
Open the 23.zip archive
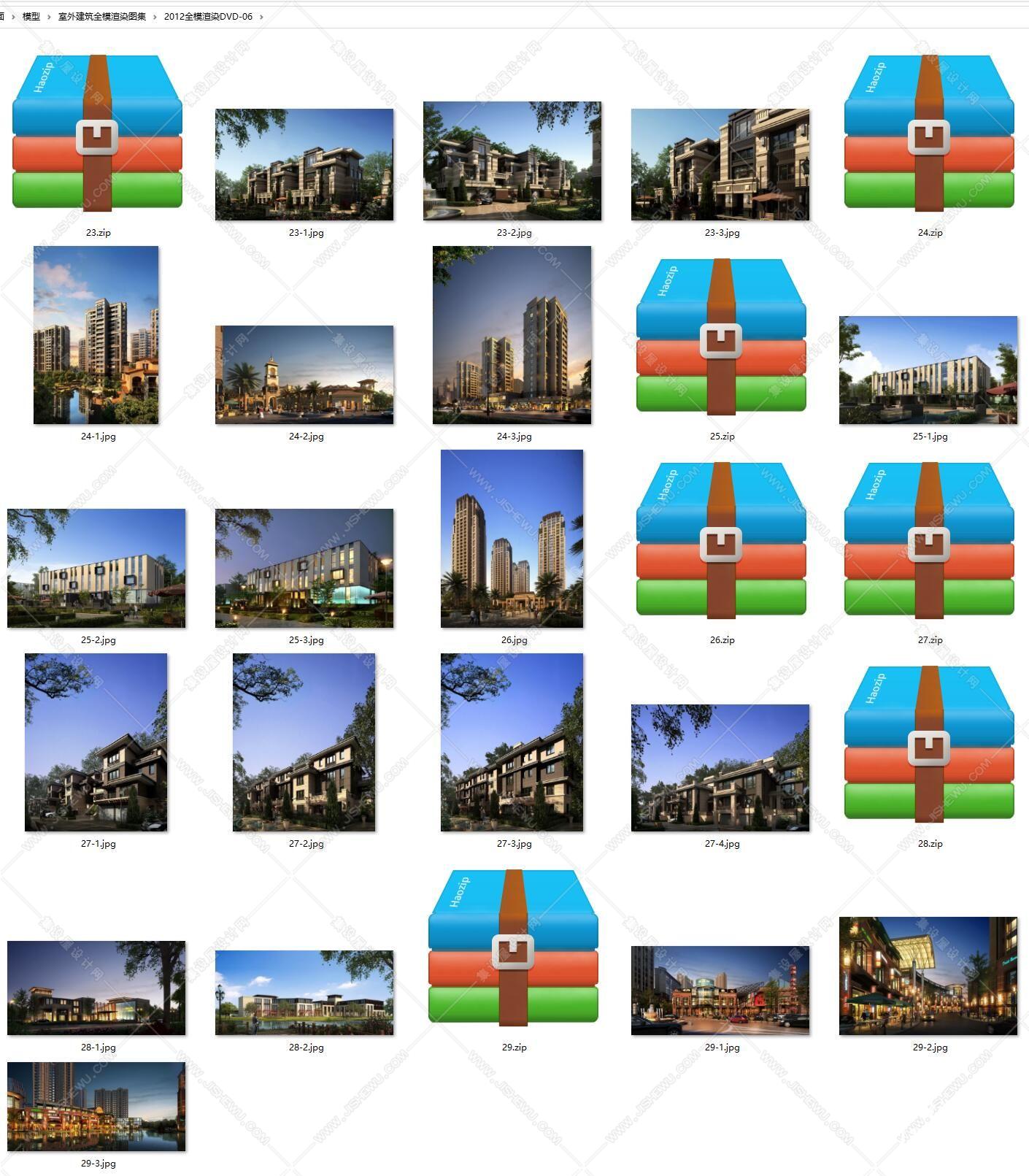97,131
